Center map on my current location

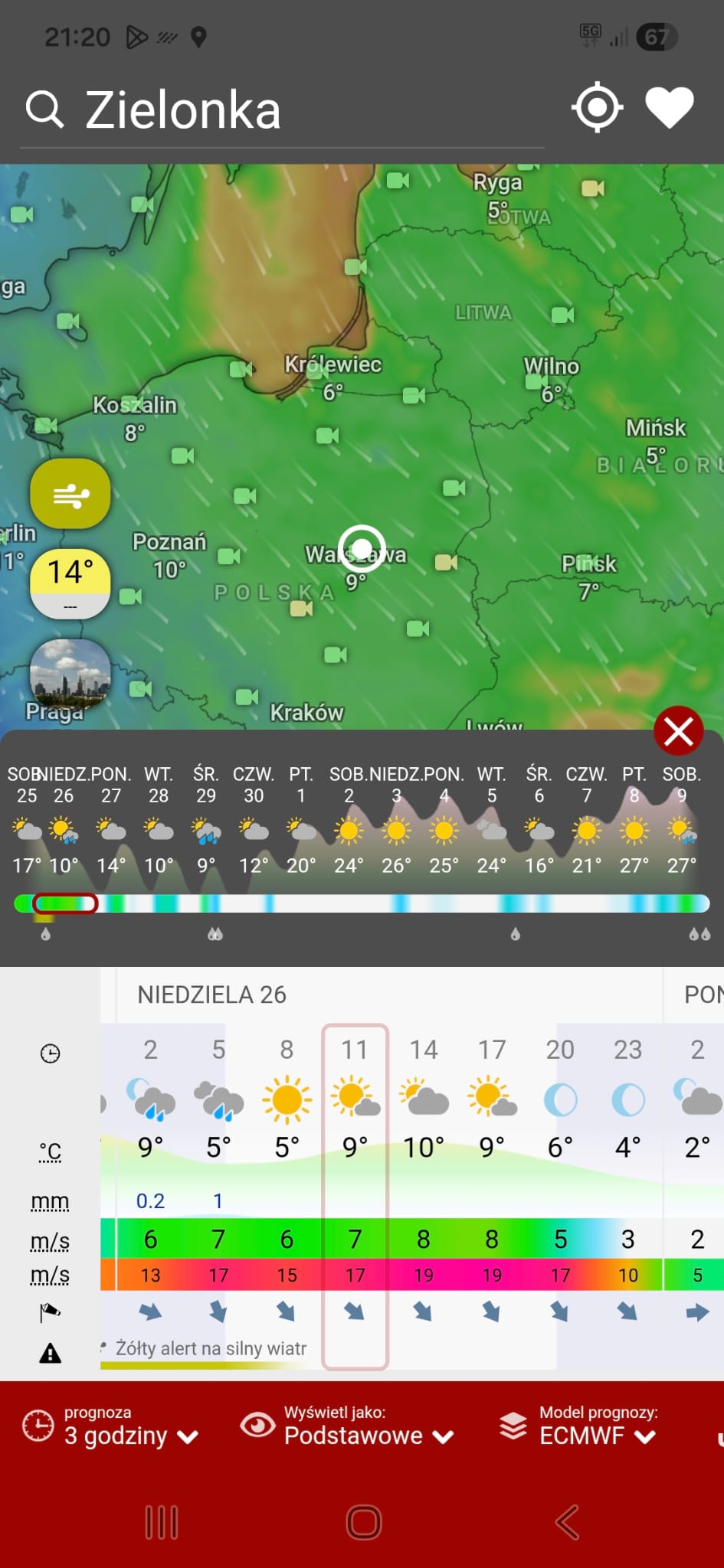click(x=597, y=108)
